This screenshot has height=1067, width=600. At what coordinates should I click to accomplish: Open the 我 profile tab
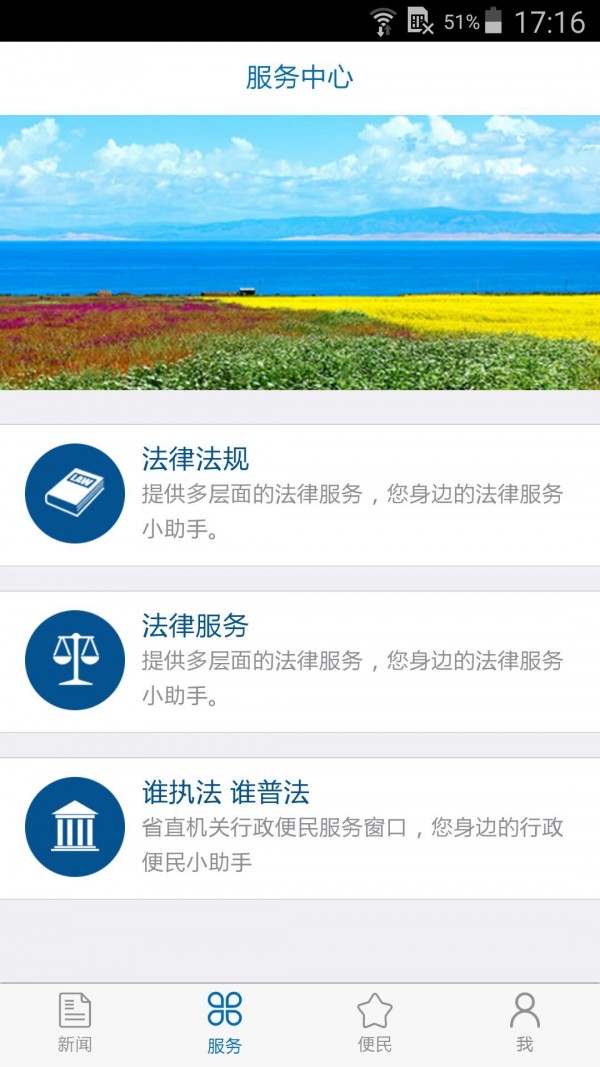(x=525, y=1023)
